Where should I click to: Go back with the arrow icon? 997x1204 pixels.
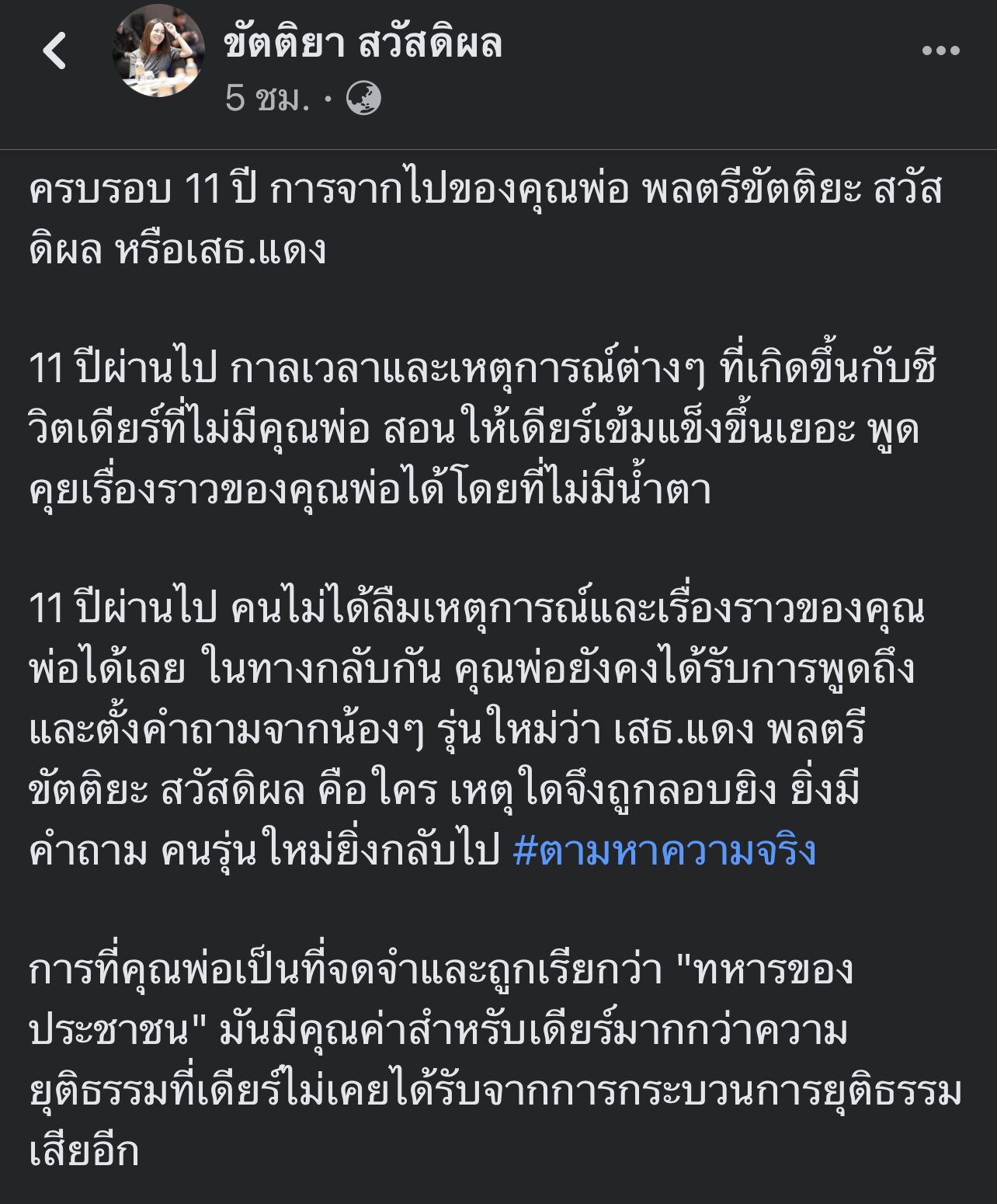pyautogui.click(x=54, y=52)
